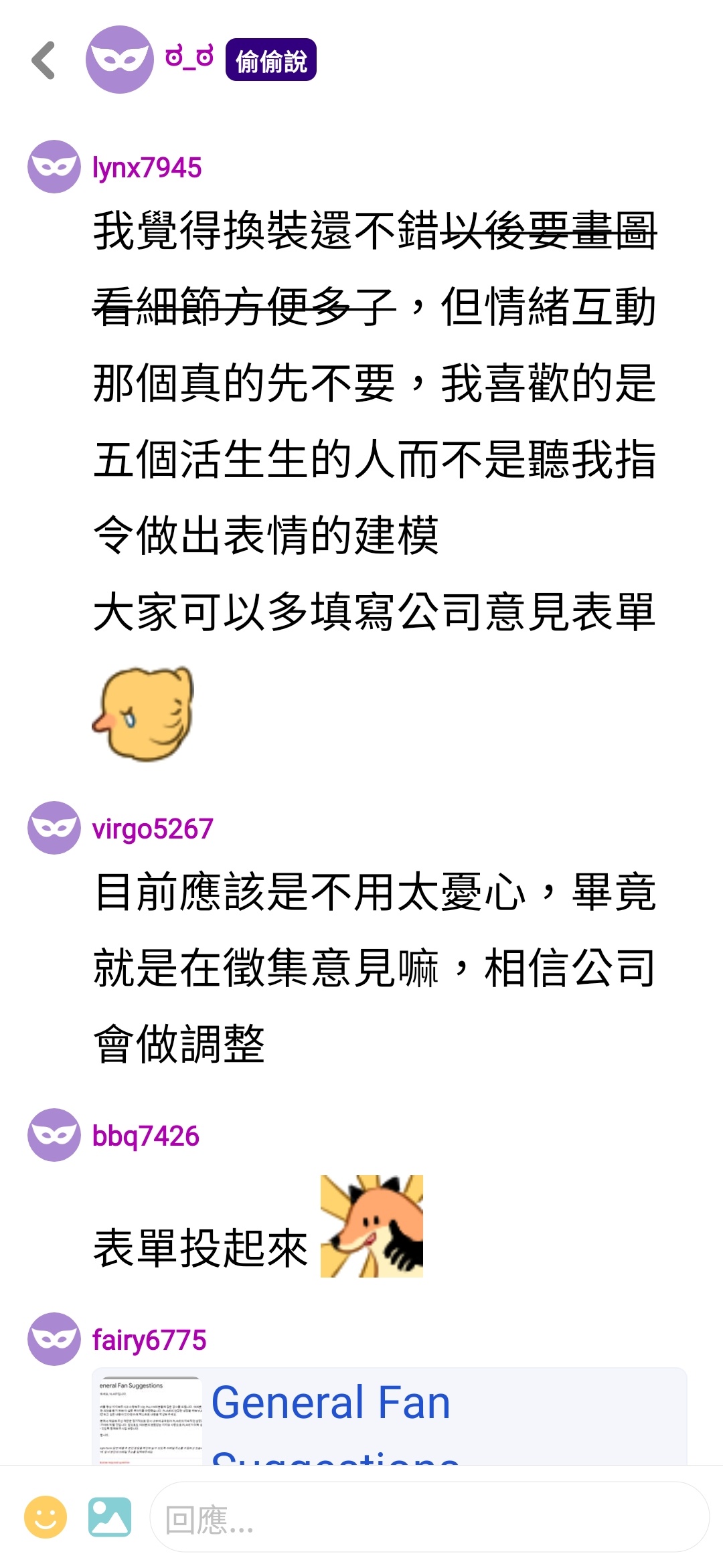The height and width of the screenshot is (1568, 723).
Task: Tap the 偷偷說 badge
Action: point(270,60)
